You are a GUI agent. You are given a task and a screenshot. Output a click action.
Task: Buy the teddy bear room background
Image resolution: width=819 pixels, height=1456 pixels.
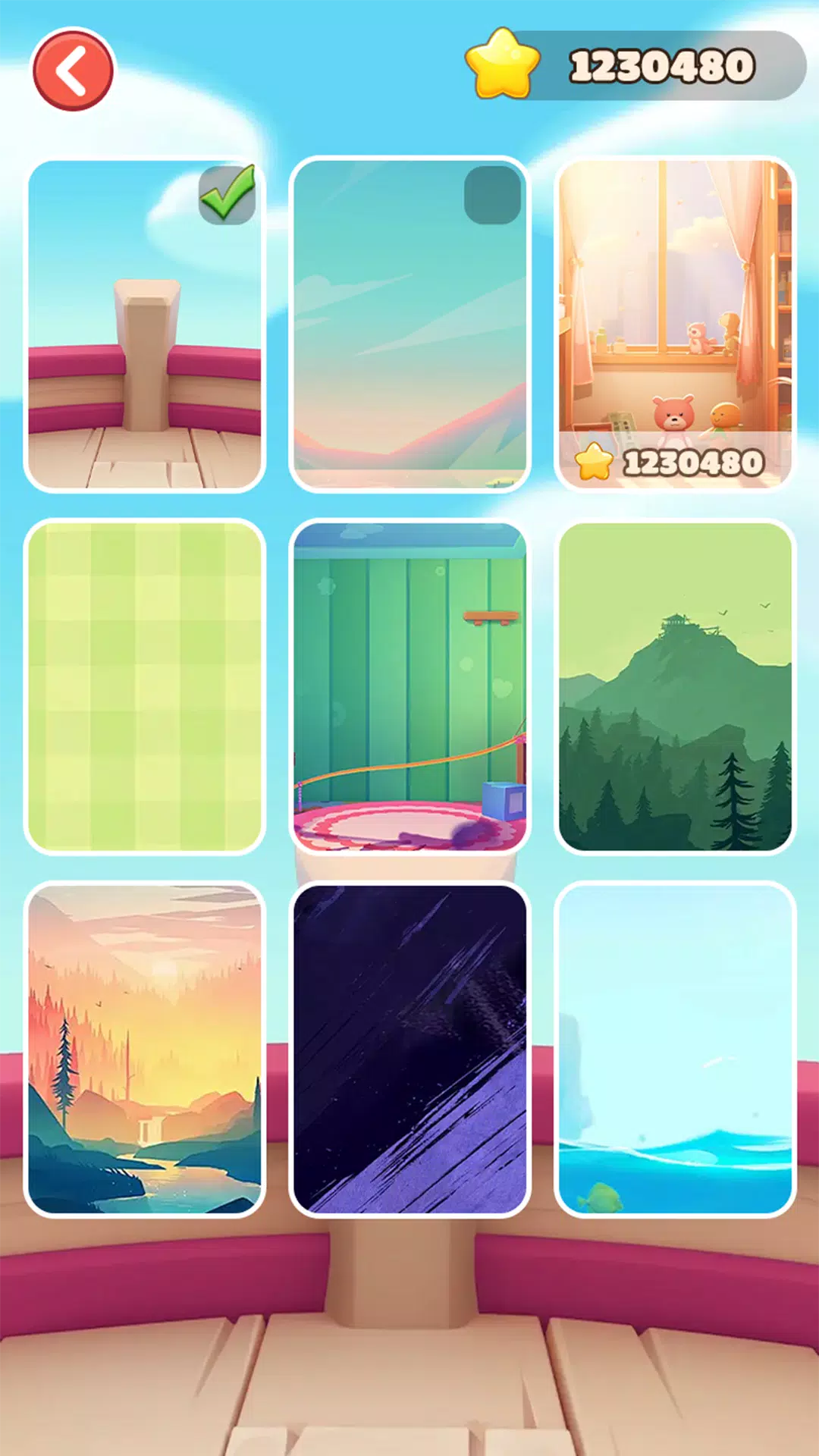pyautogui.click(x=675, y=325)
